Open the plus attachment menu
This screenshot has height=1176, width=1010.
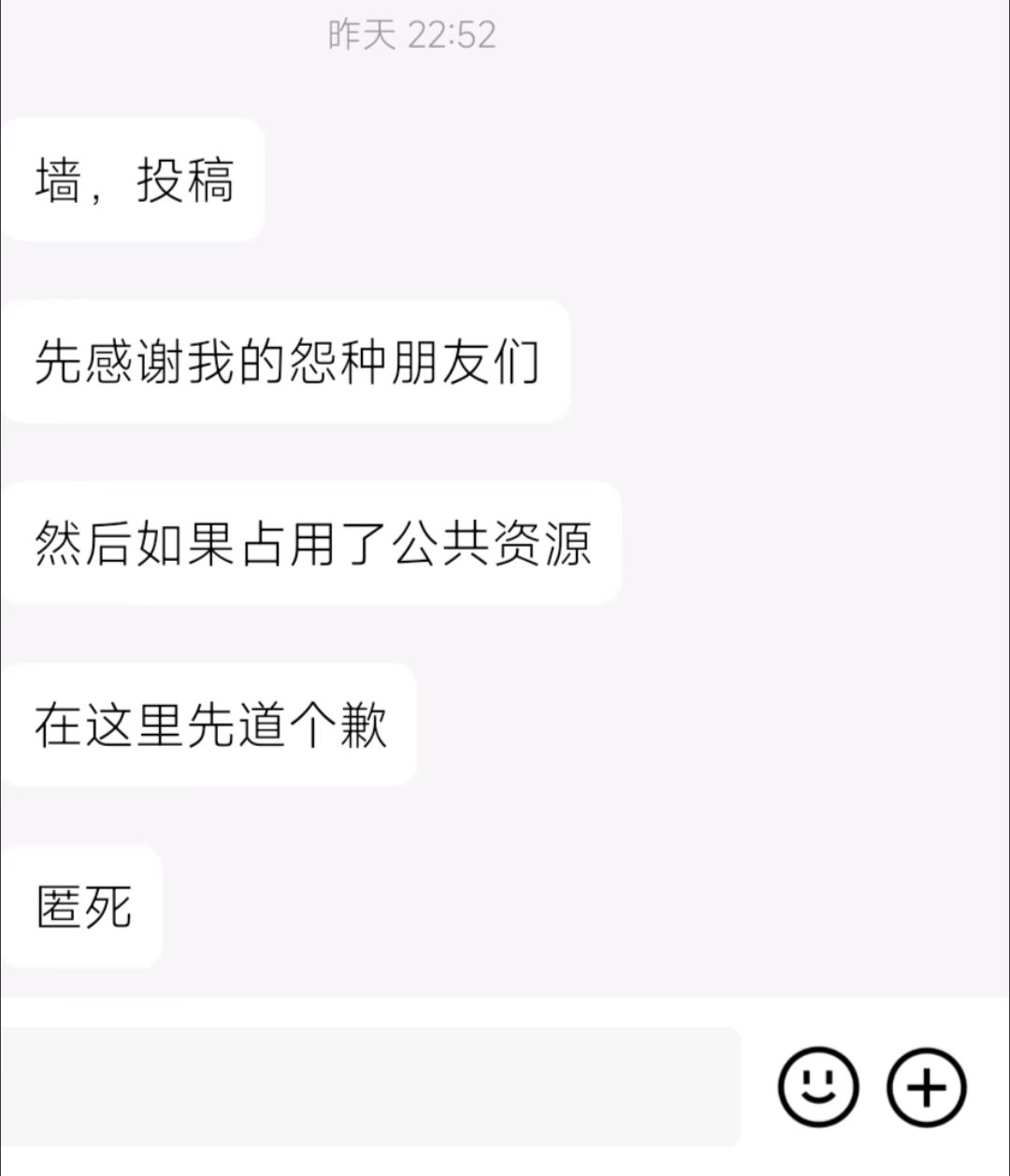[x=926, y=1087]
